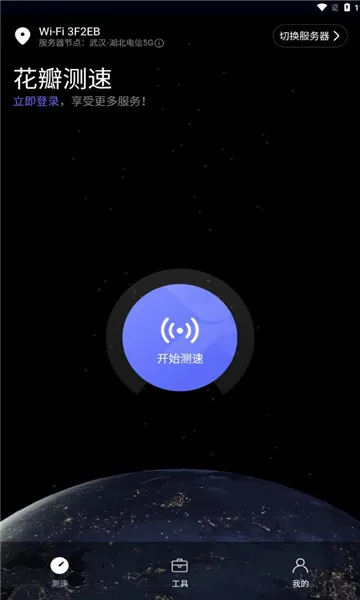Start the speed test with 开始测速
360x600 pixels.
pyautogui.click(x=179, y=338)
